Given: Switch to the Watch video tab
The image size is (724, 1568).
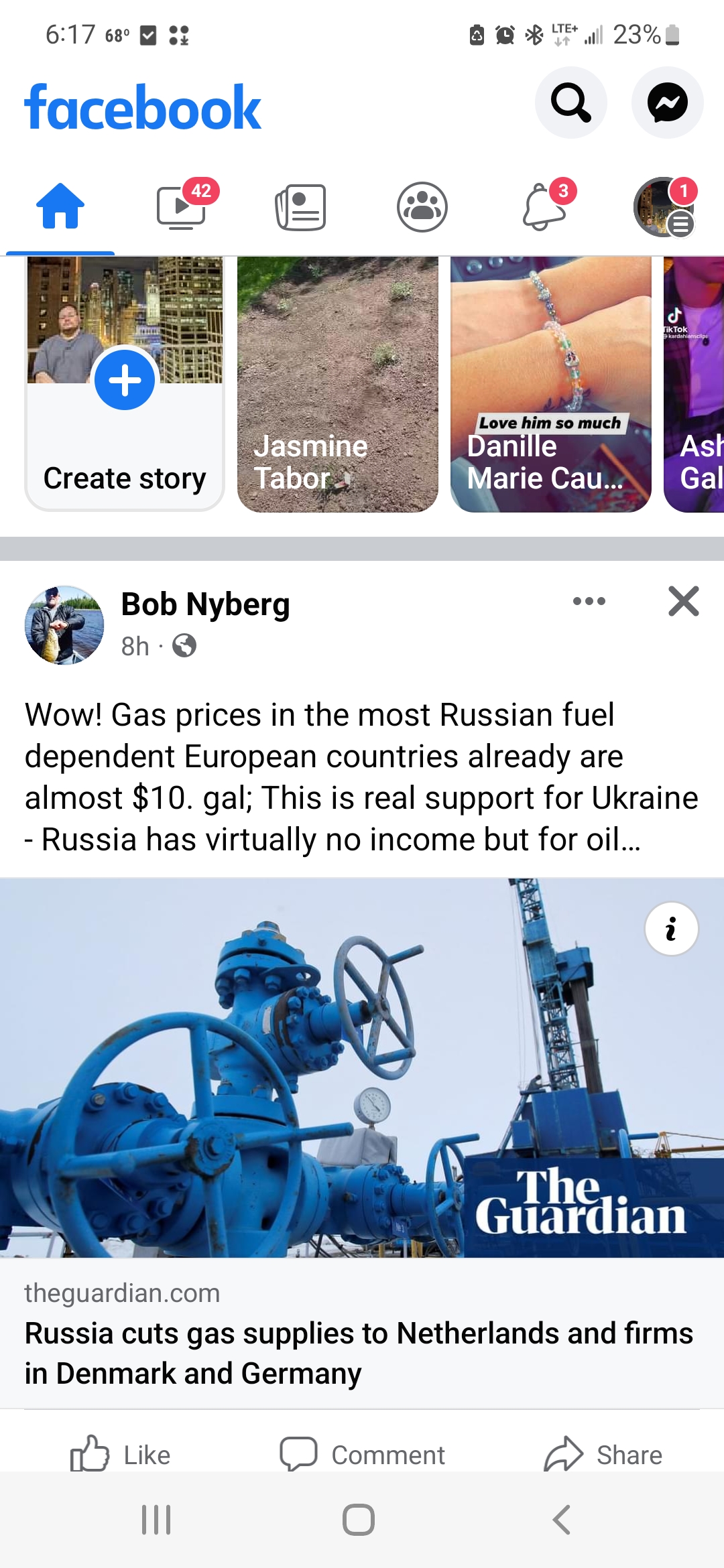Looking at the screenshot, I should (x=181, y=207).
